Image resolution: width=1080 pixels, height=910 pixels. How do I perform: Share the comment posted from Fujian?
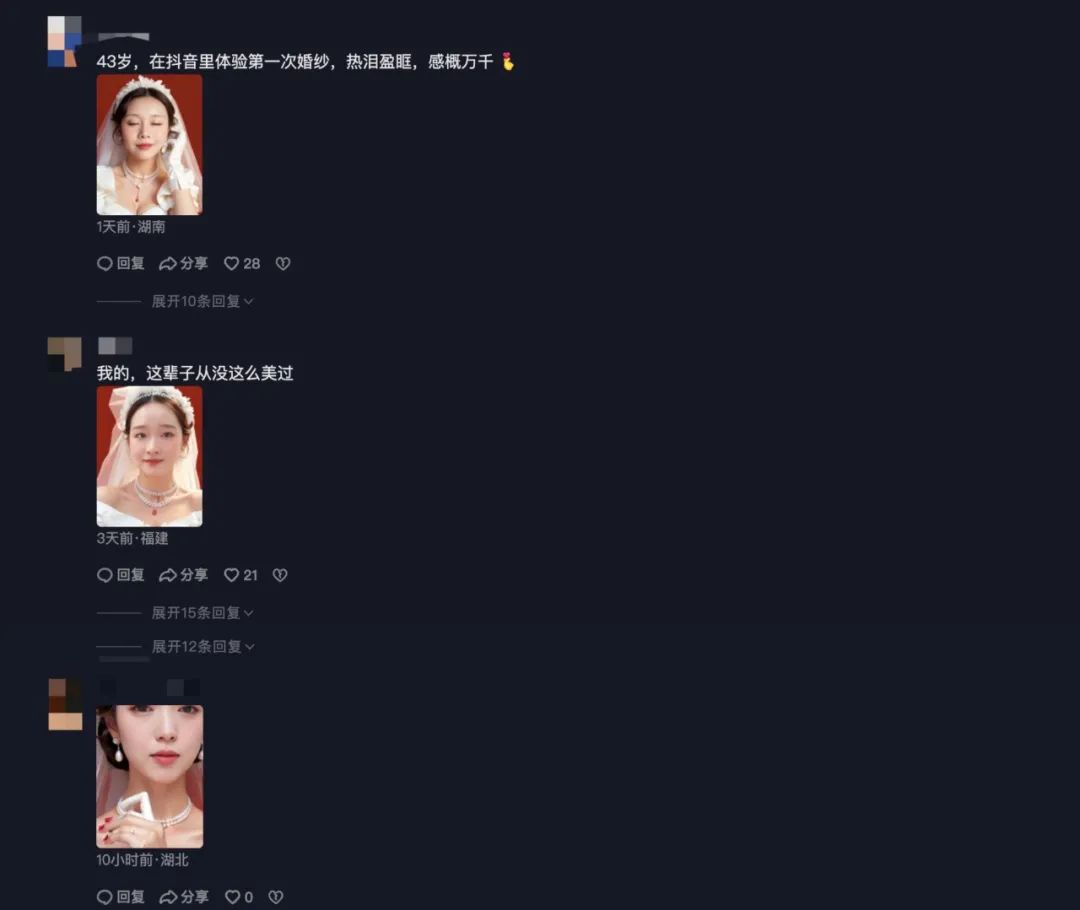point(184,575)
